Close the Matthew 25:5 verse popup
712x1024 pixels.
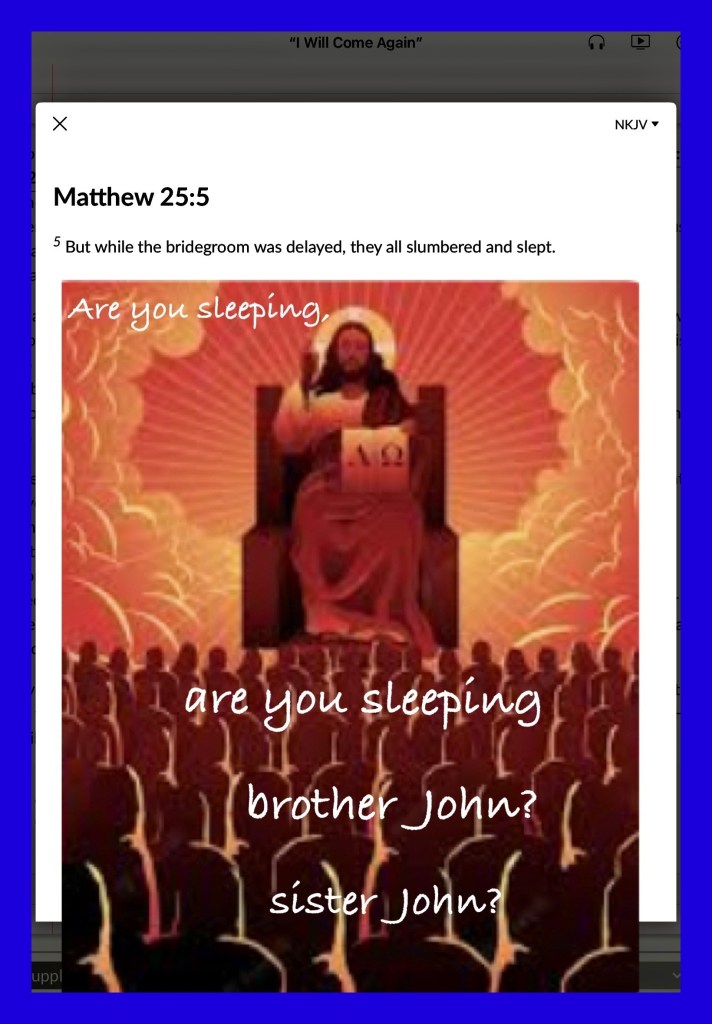60,123
